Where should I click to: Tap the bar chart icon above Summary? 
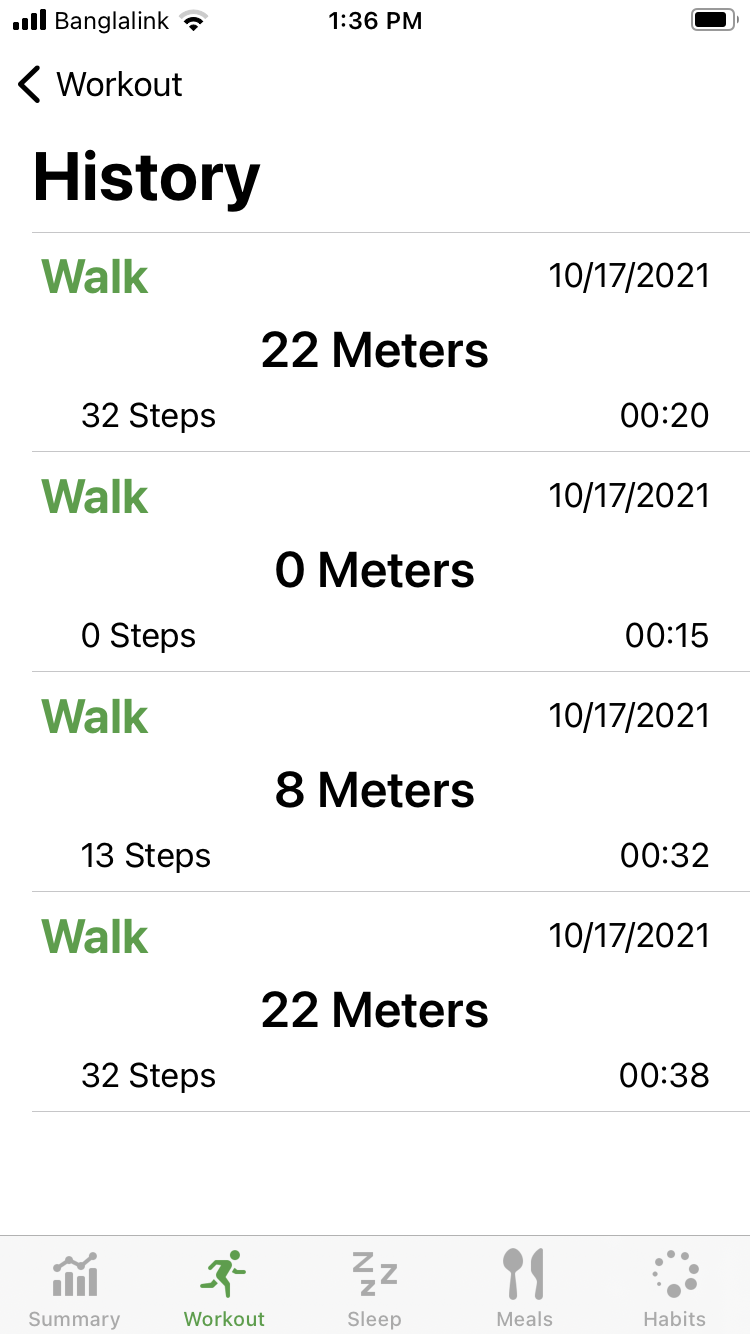click(74, 1271)
